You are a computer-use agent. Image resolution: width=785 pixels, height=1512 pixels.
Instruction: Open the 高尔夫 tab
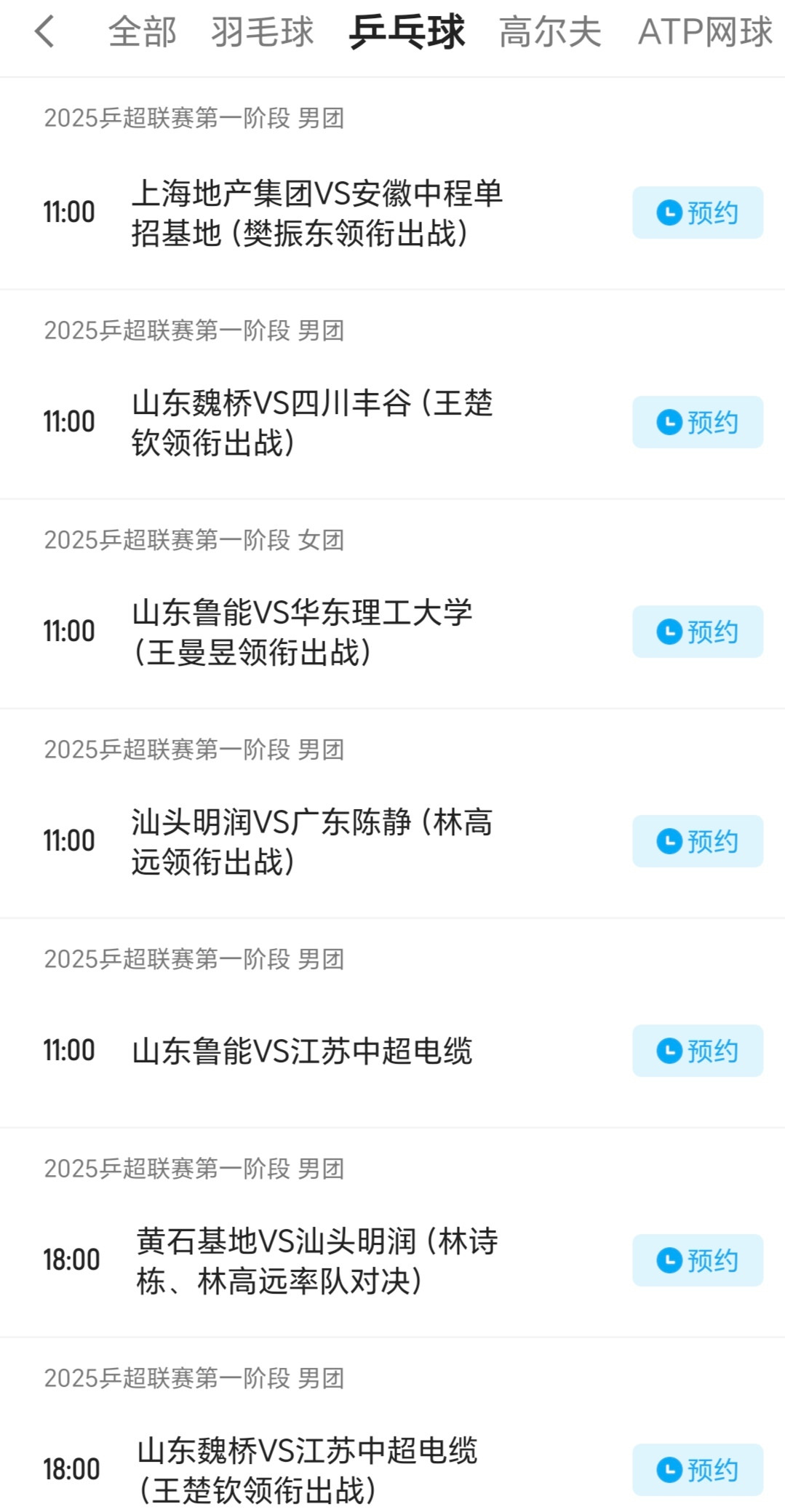550,32
